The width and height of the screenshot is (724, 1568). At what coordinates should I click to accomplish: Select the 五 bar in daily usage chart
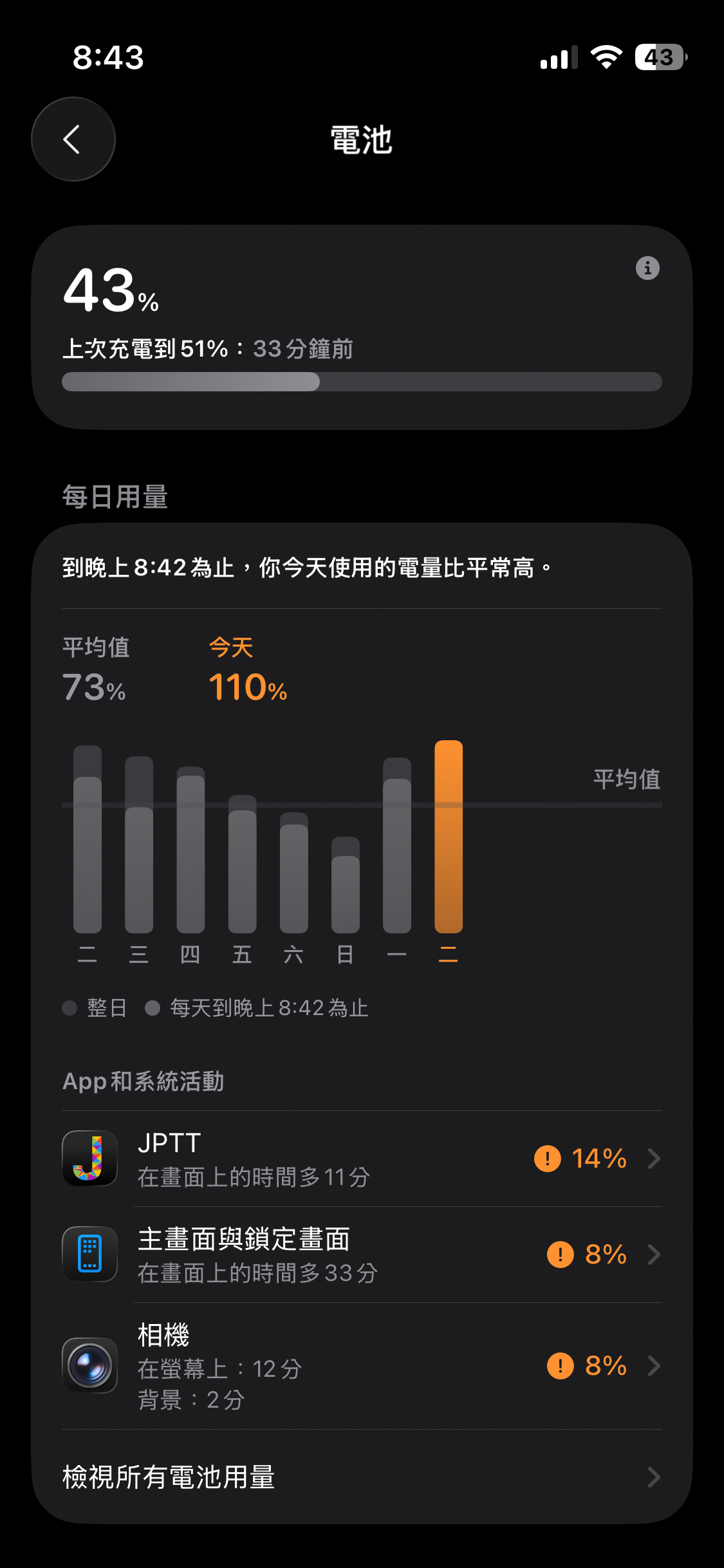tap(243, 864)
